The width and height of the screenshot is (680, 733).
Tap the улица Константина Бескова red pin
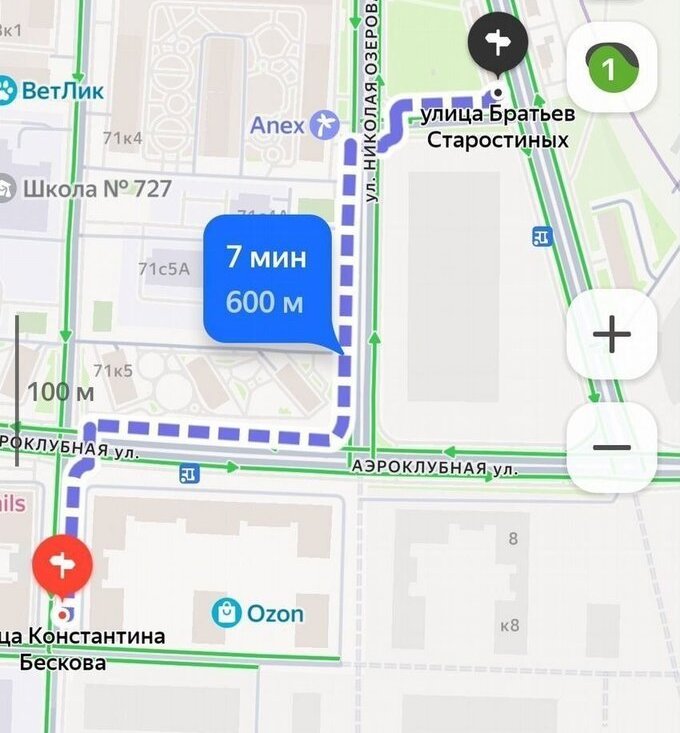(62, 566)
